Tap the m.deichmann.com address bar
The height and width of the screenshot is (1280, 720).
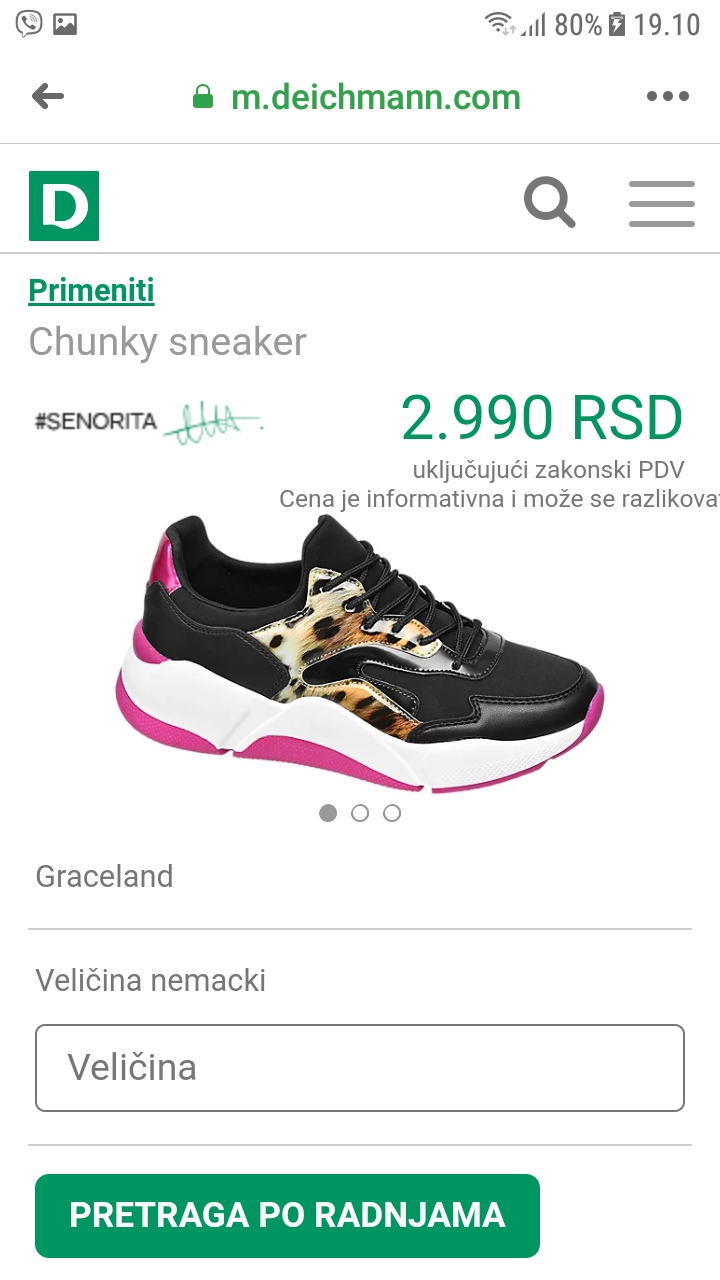356,97
